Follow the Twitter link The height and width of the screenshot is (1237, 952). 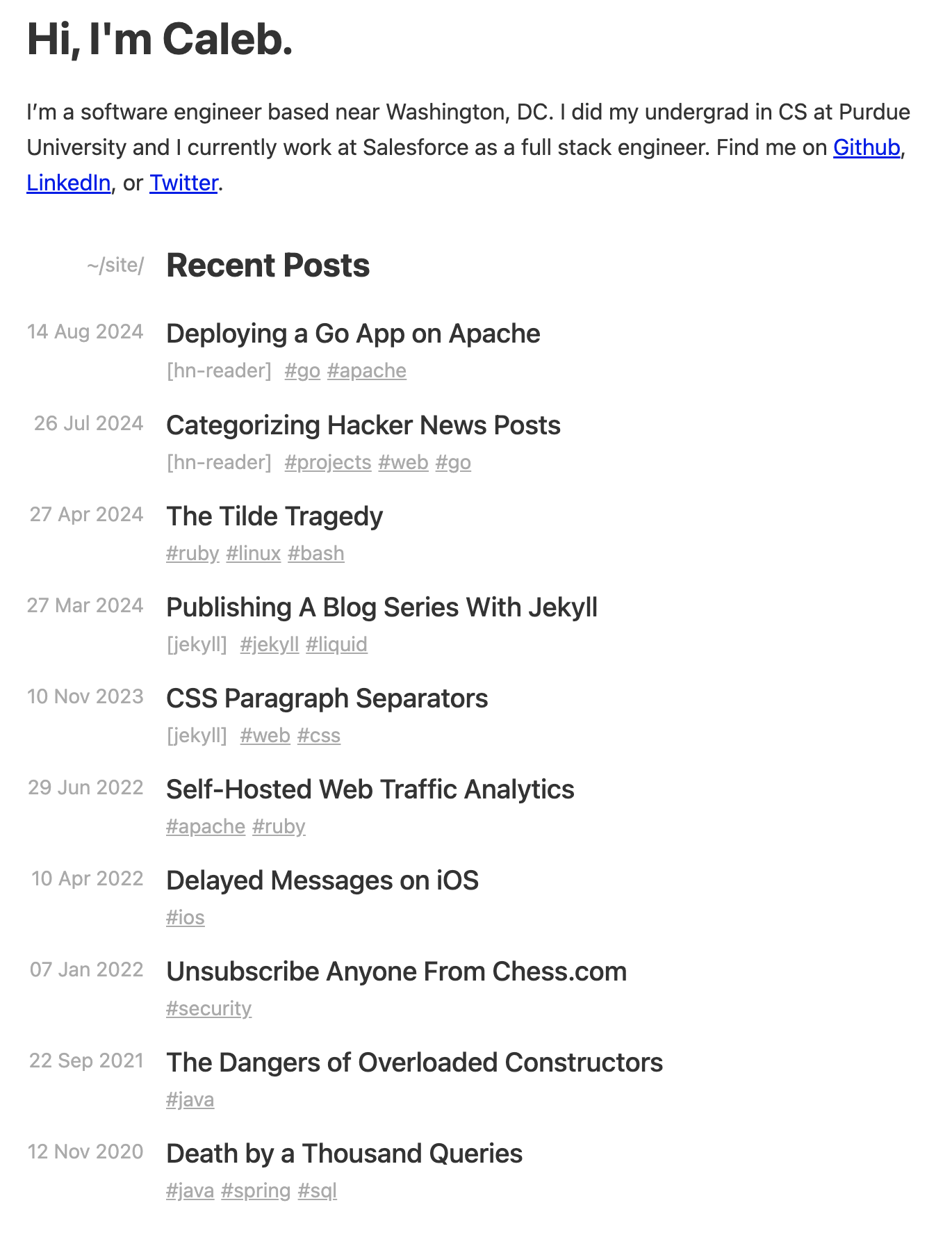[x=183, y=183]
